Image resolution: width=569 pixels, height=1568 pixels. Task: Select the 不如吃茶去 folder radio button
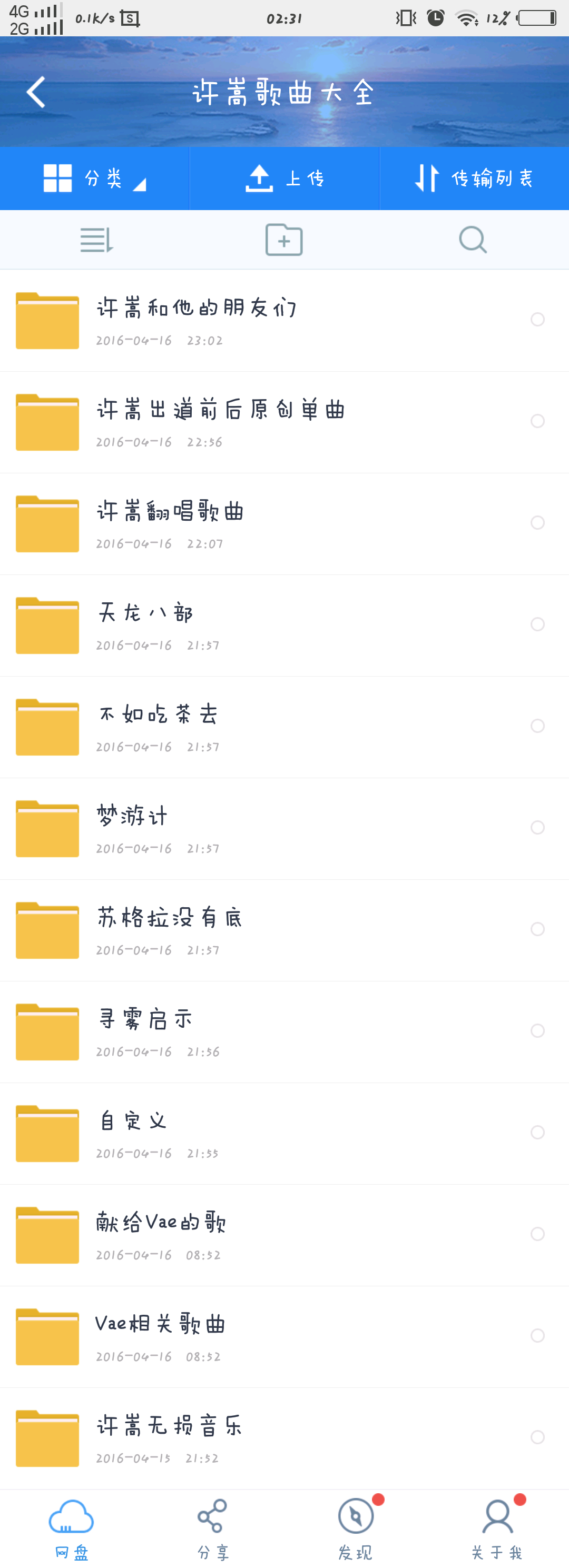click(x=537, y=726)
